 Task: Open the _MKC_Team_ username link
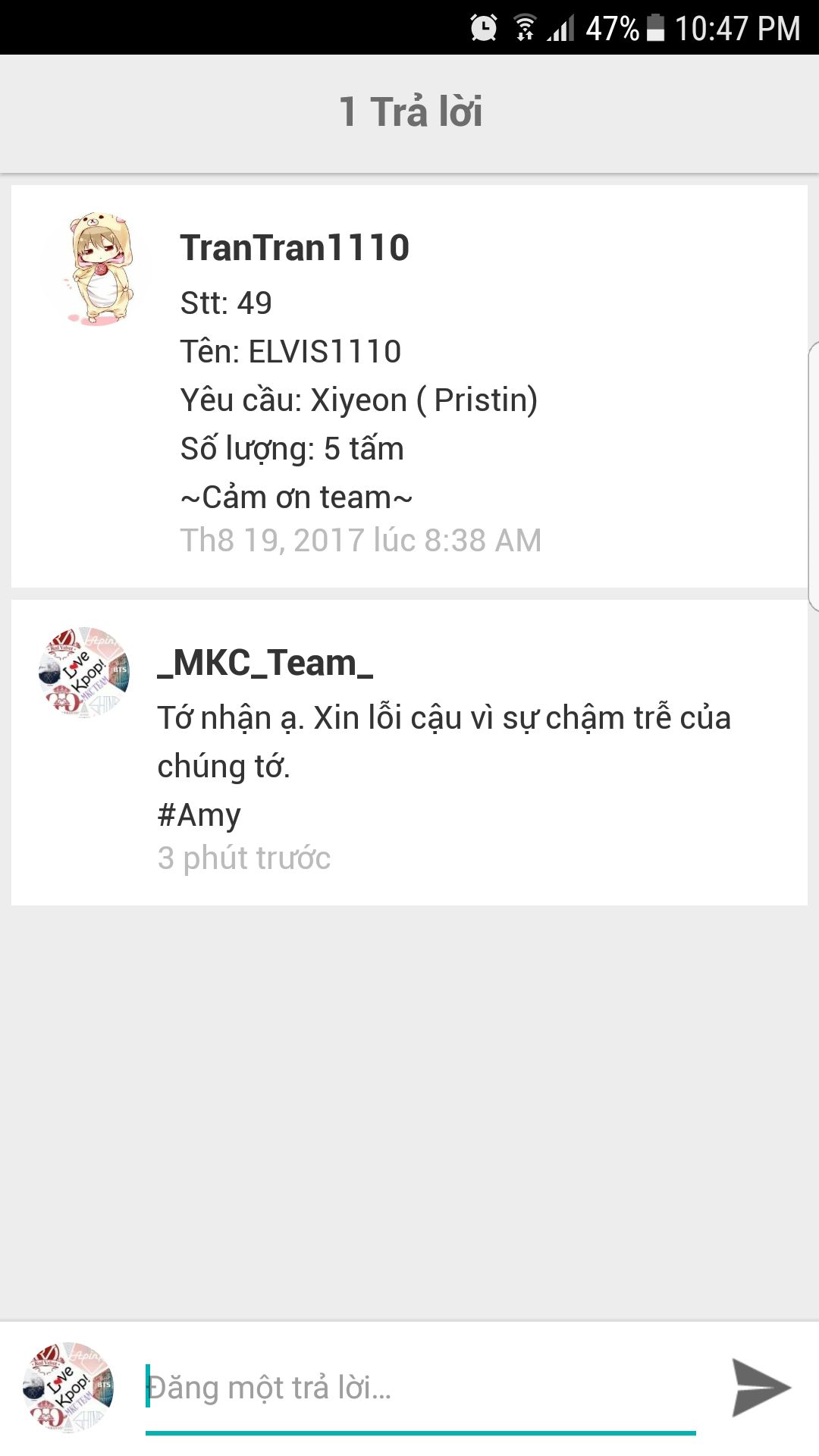coord(265,663)
